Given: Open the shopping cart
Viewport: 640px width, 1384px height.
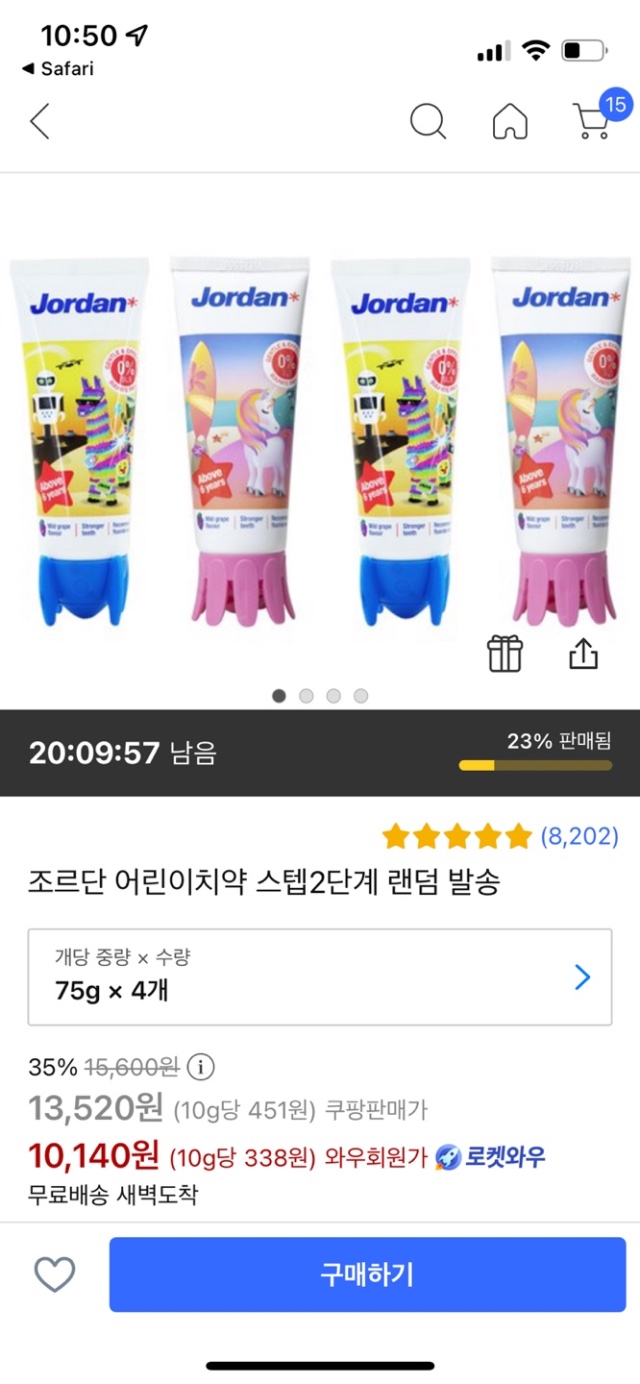Looking at the screenshot, I should point(594,121).
